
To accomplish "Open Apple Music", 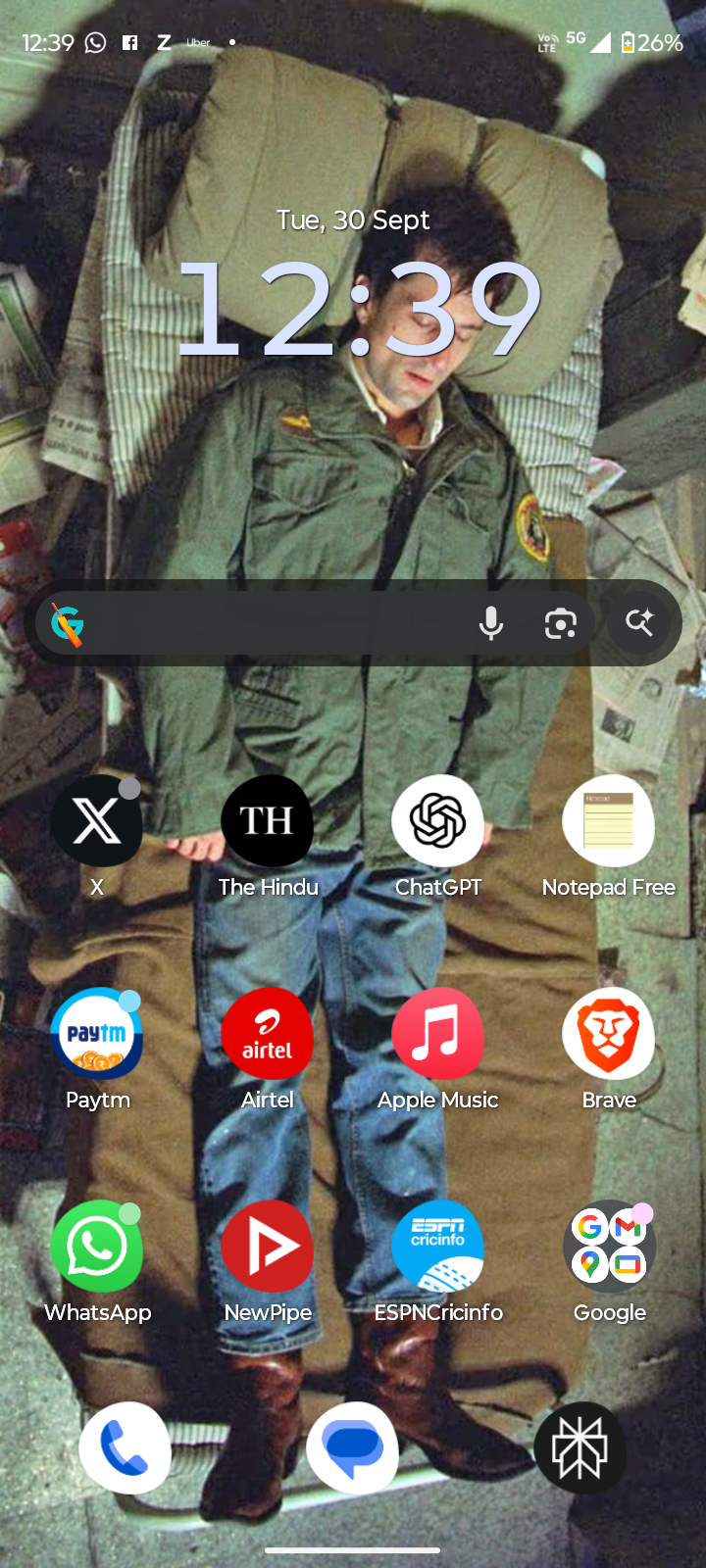I will click(437, 1034).
